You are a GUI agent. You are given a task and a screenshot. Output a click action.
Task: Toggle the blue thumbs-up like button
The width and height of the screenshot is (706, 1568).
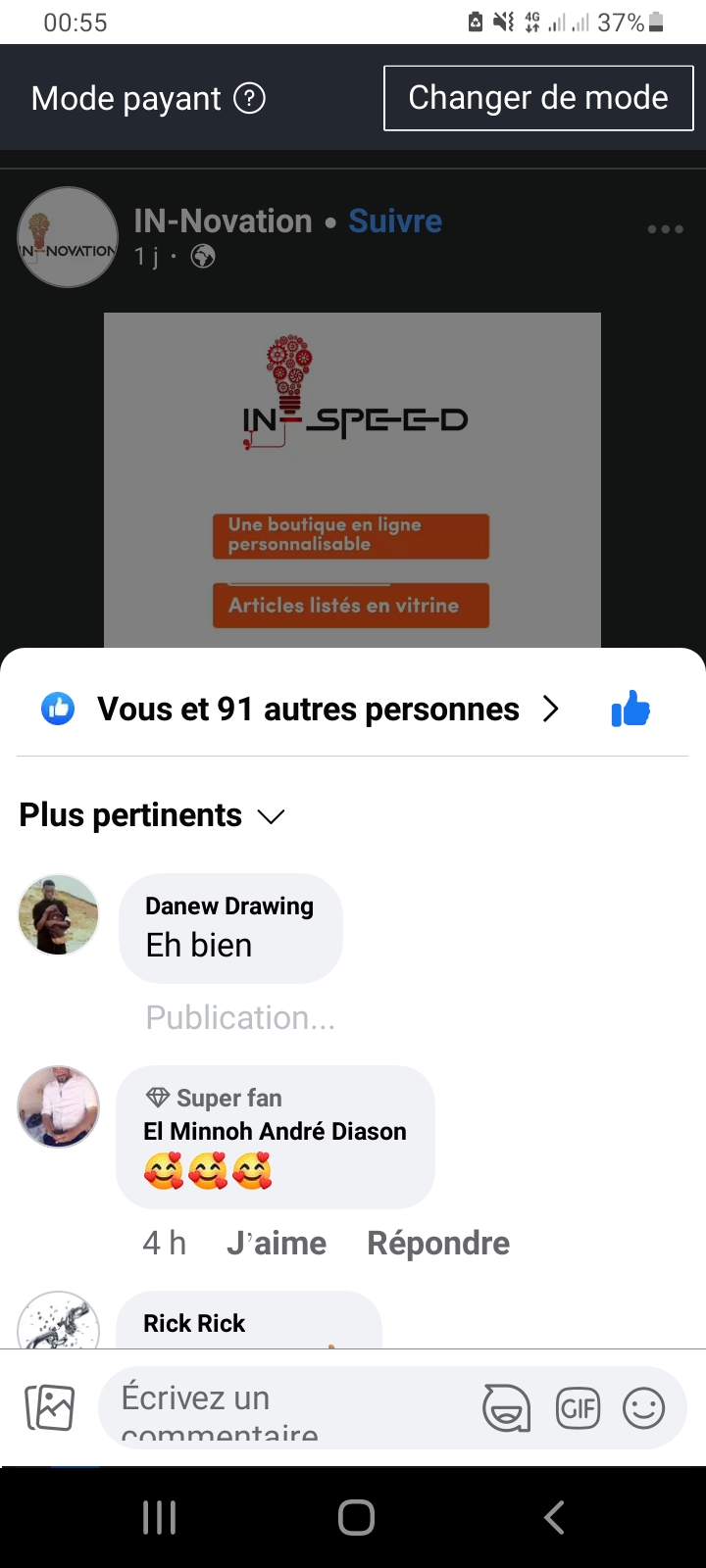pyautogui.click(x=630, y=709)
